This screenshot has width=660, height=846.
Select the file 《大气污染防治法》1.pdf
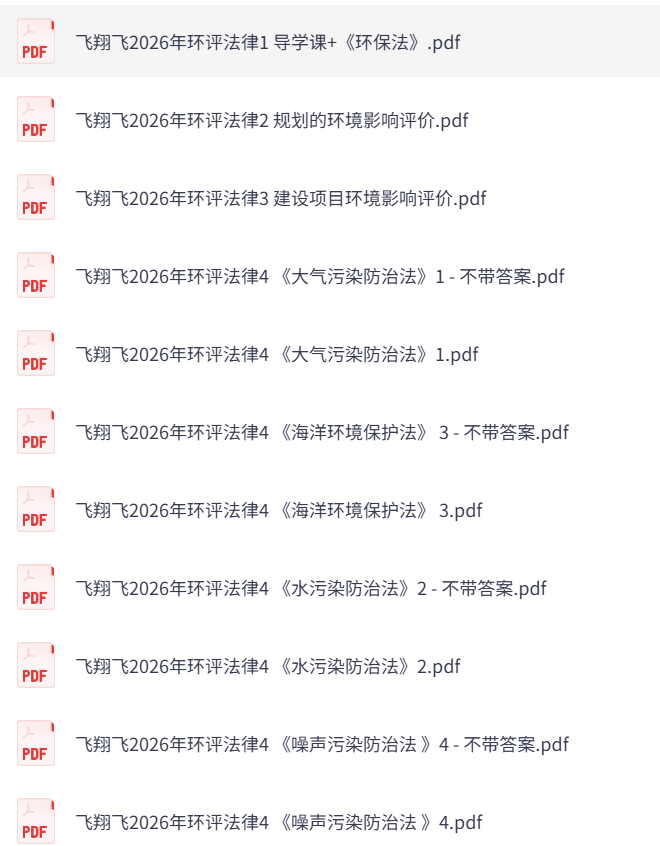pos(277,354)
